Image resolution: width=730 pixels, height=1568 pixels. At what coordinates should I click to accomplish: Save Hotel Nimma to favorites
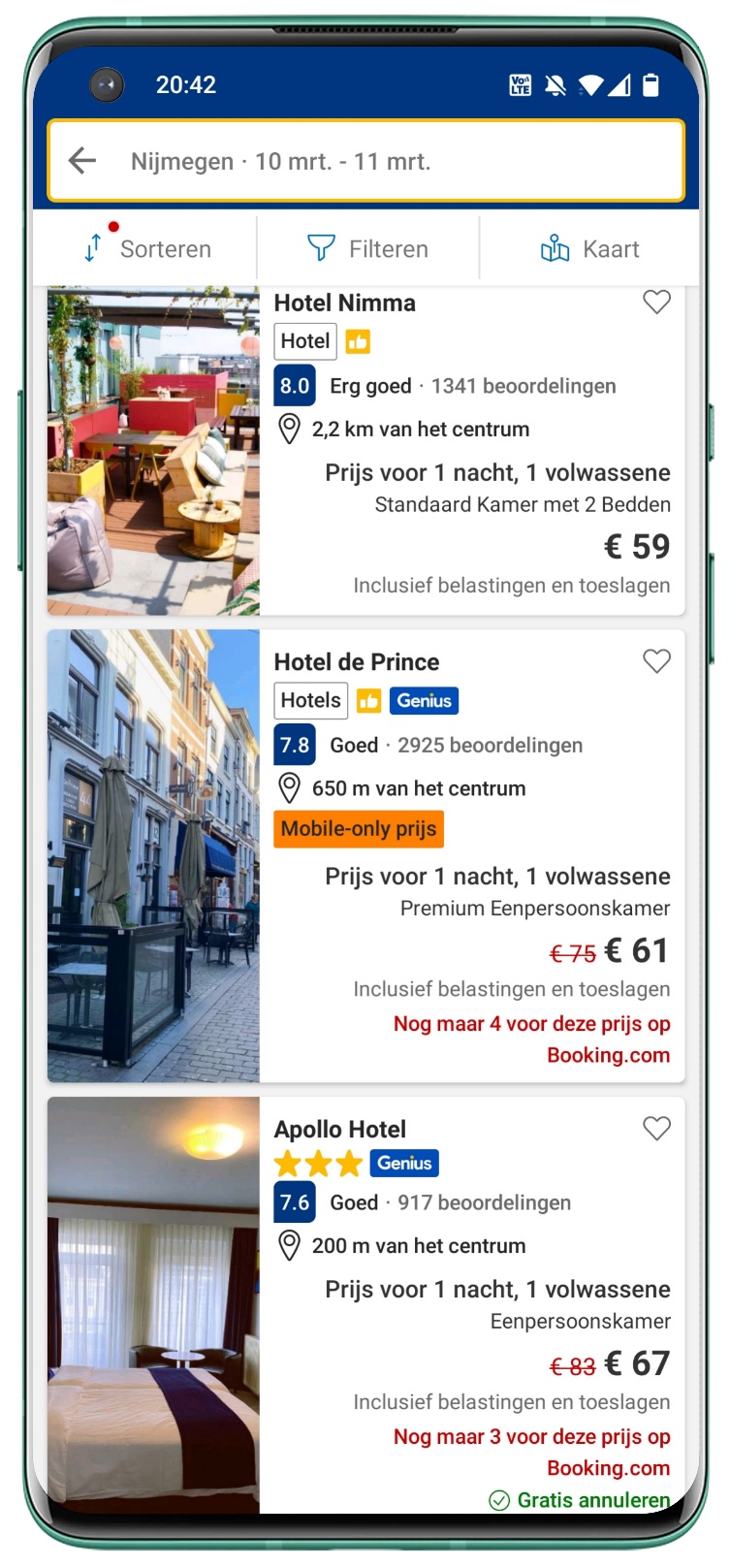[656, 303]
